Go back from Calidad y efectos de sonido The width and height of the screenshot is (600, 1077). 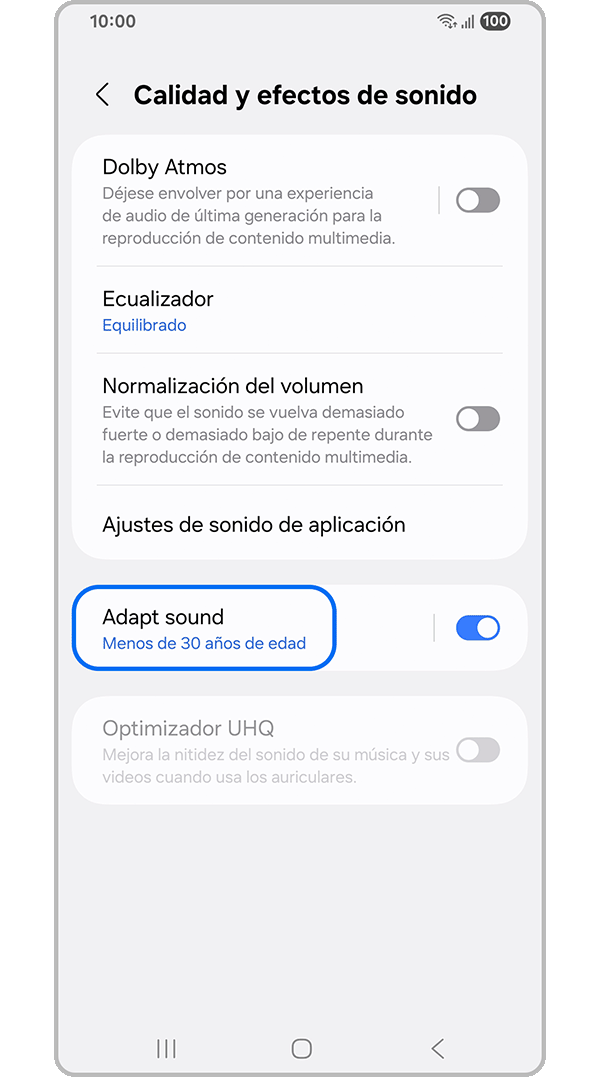(x=102, y=95)
